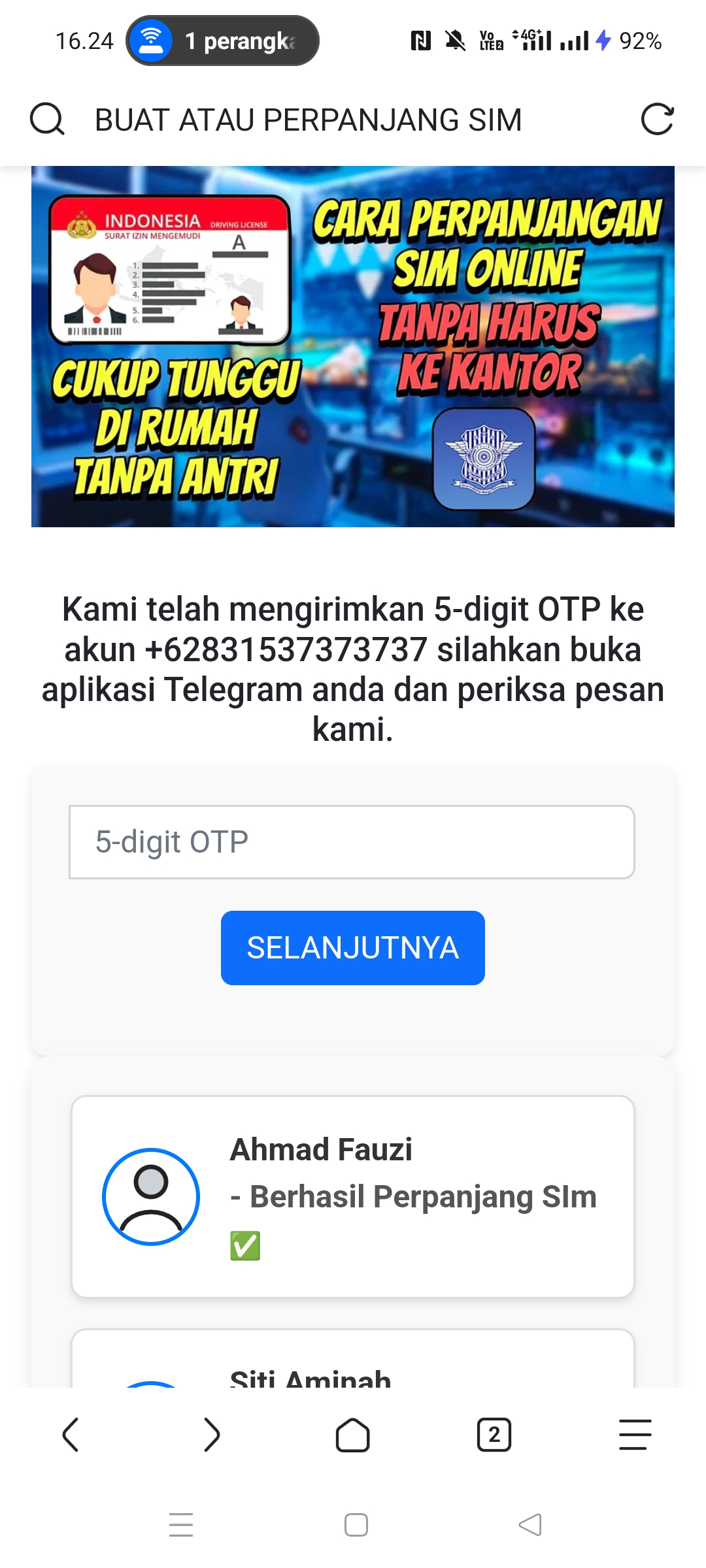Focus the 5-digit OTP field

tap(352, 842)
